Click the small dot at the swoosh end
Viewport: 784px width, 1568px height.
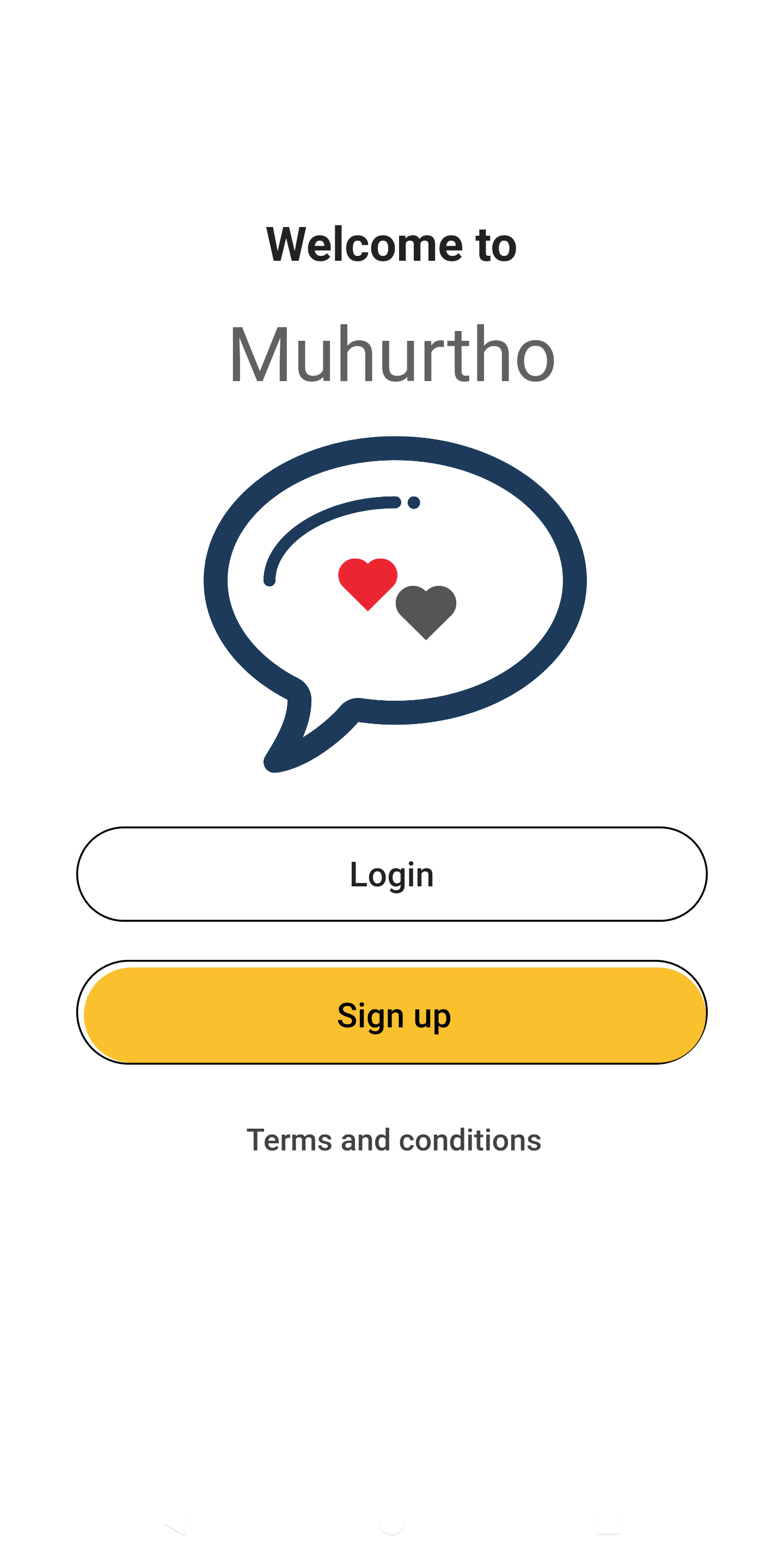pos(413,502)
